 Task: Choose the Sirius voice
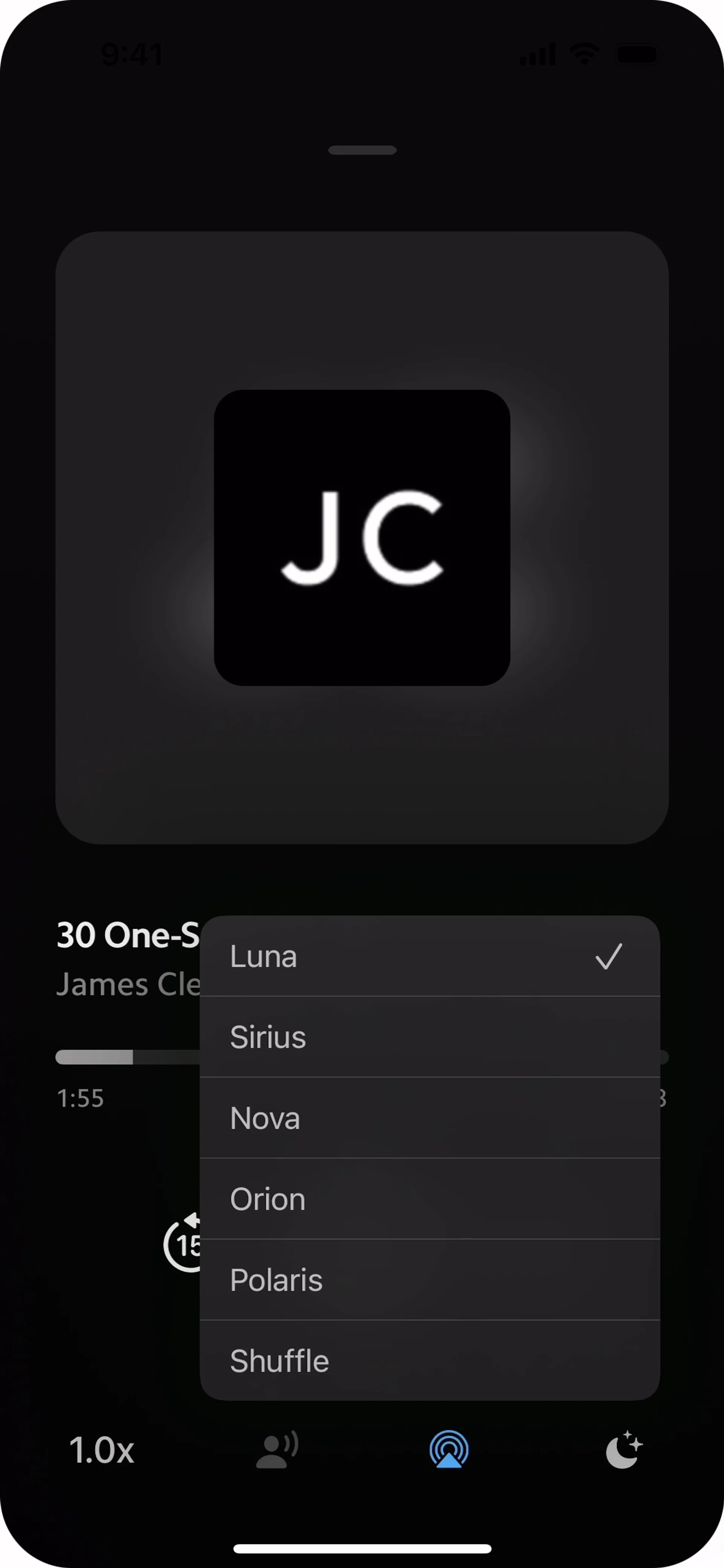coord(429,1037)
